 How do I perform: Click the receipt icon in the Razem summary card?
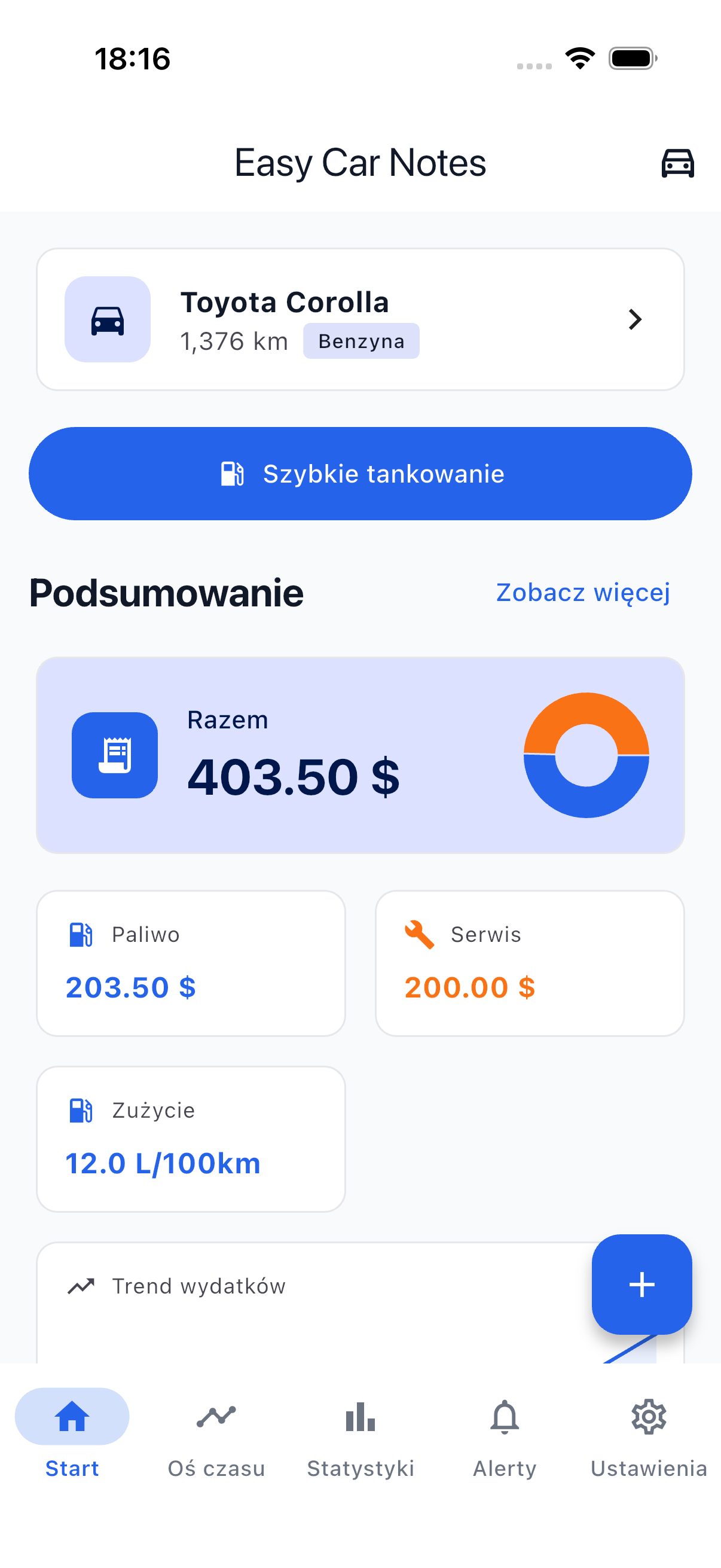click(114, 755)
